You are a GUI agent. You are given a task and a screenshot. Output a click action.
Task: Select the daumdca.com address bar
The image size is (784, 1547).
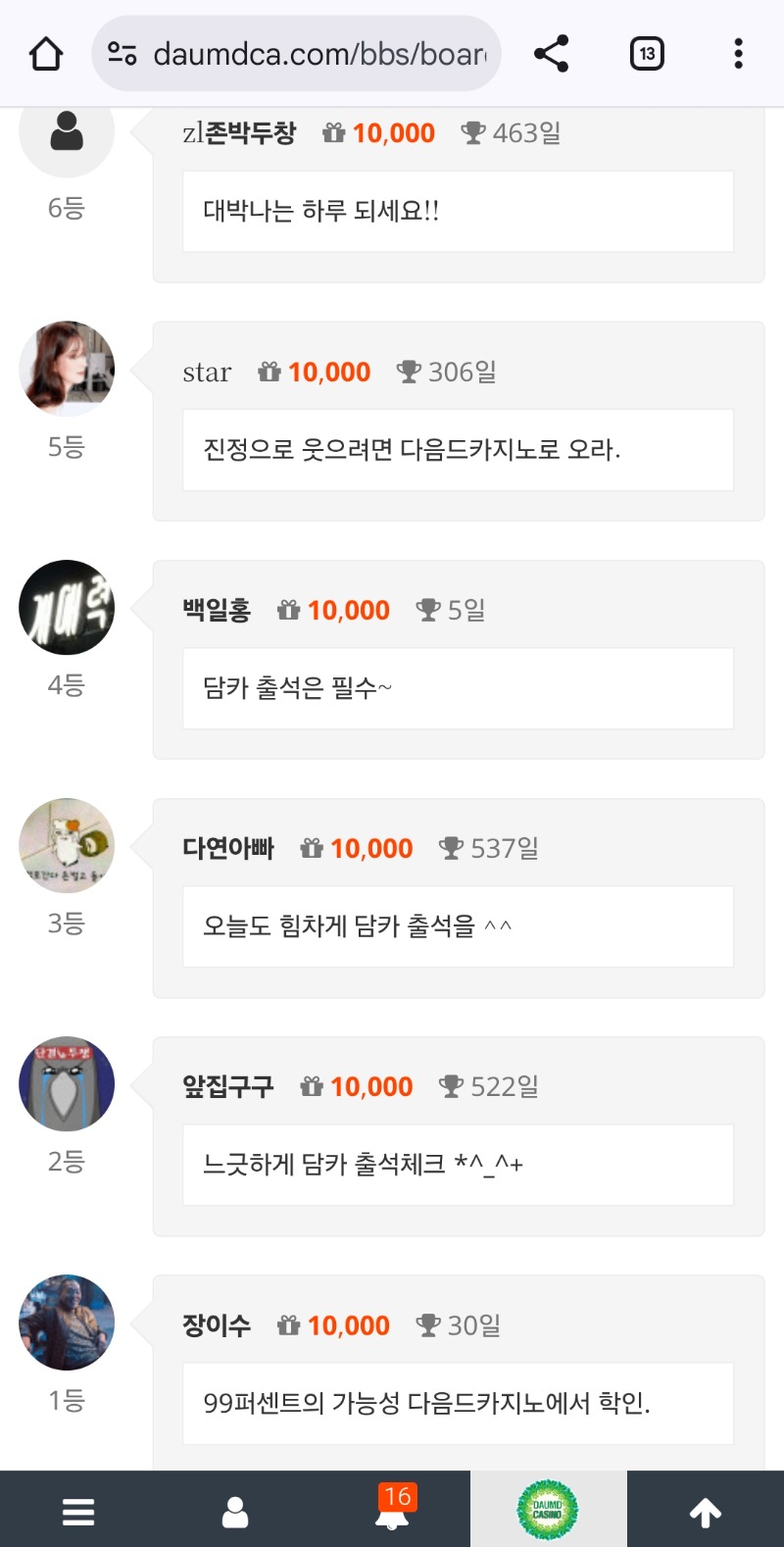pos(294,53)
